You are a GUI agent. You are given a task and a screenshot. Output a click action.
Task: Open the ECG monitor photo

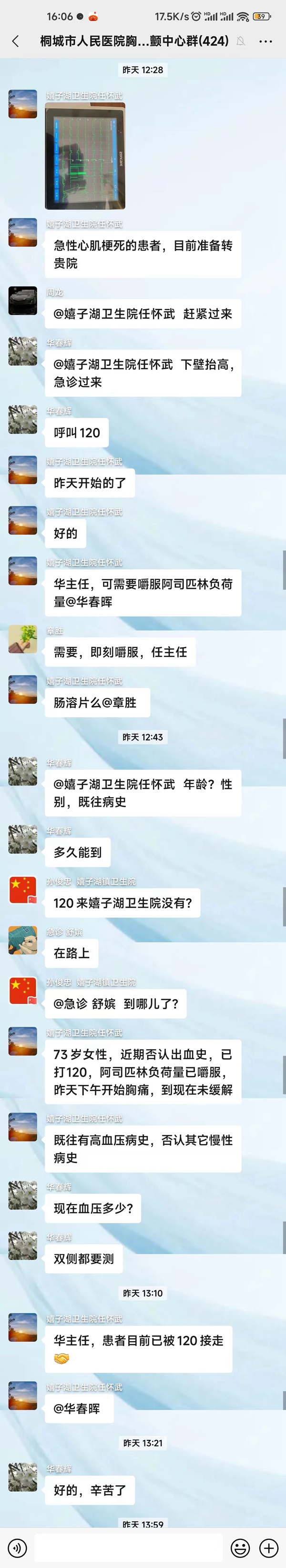pos(85,155)
